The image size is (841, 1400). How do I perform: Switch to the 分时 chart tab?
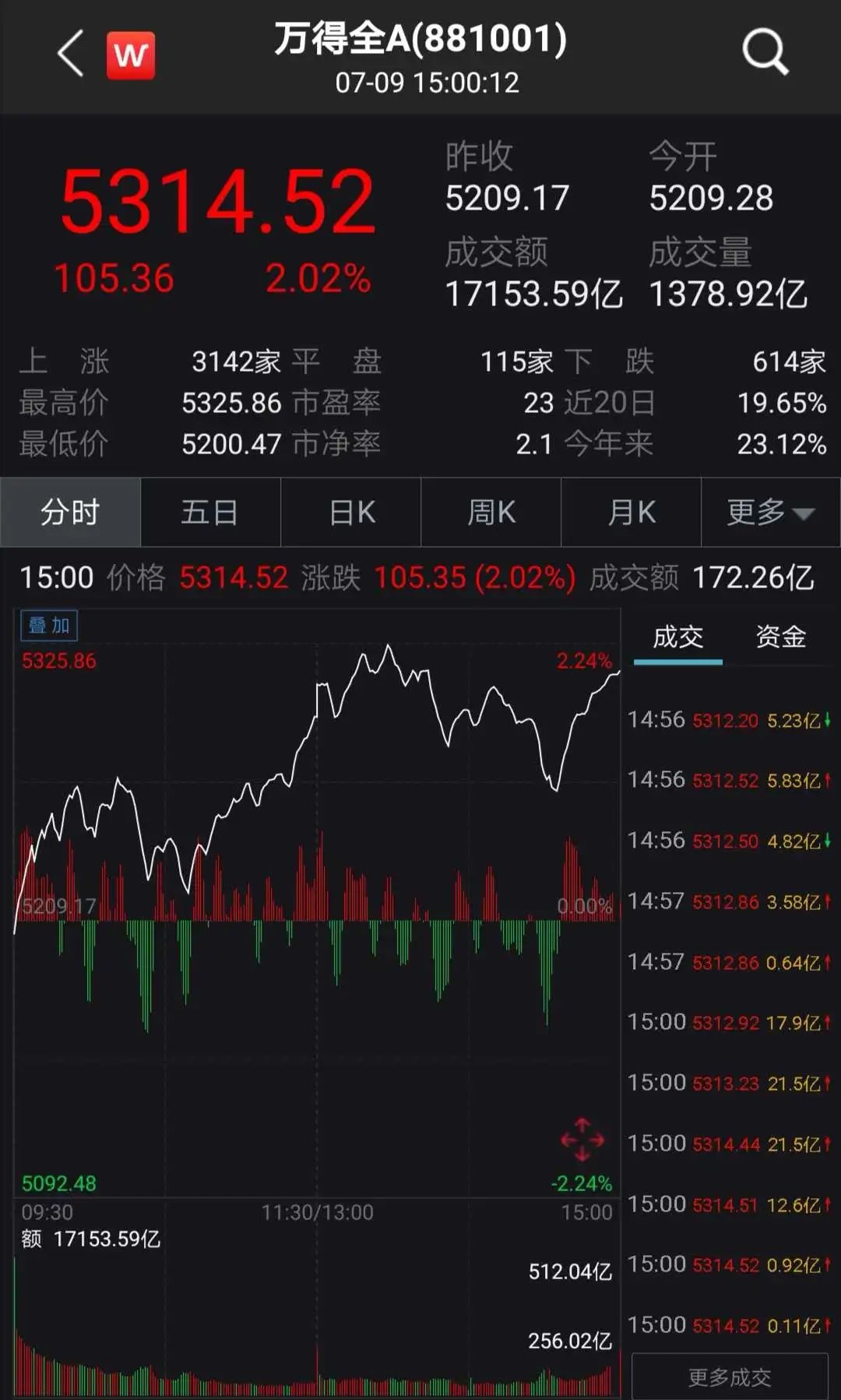pyautogui.click(x=70, y=513)
